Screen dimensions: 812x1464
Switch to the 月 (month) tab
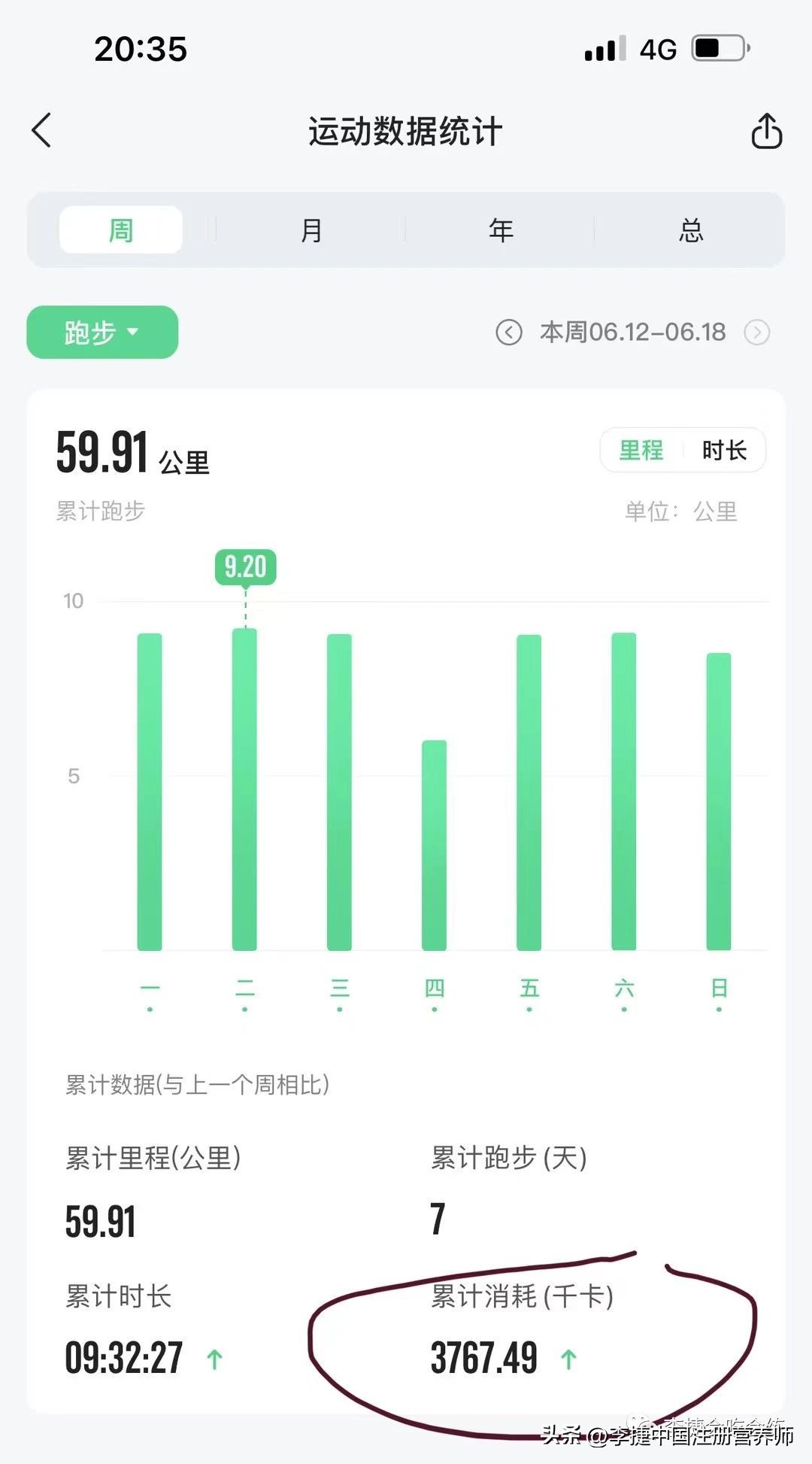[311, 229]
